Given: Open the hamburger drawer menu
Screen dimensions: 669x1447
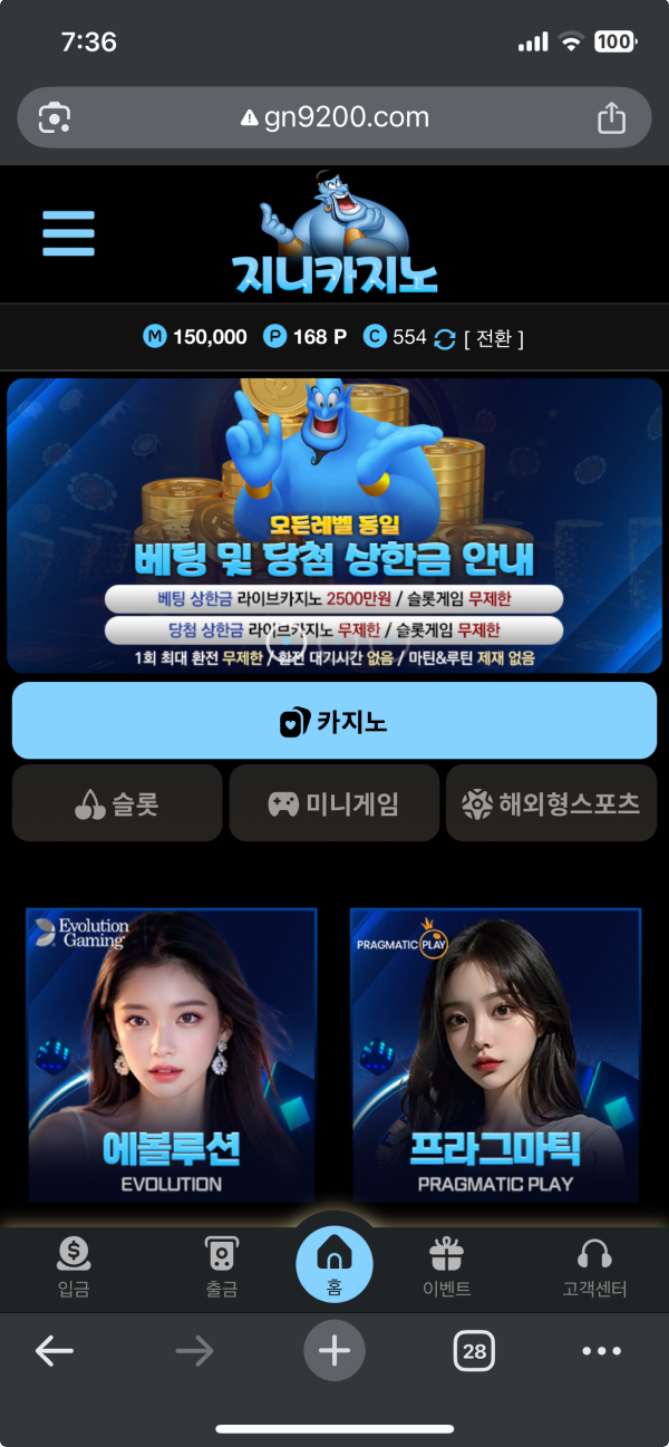Looking at the screenshot, I should click(x=68, y=233).
